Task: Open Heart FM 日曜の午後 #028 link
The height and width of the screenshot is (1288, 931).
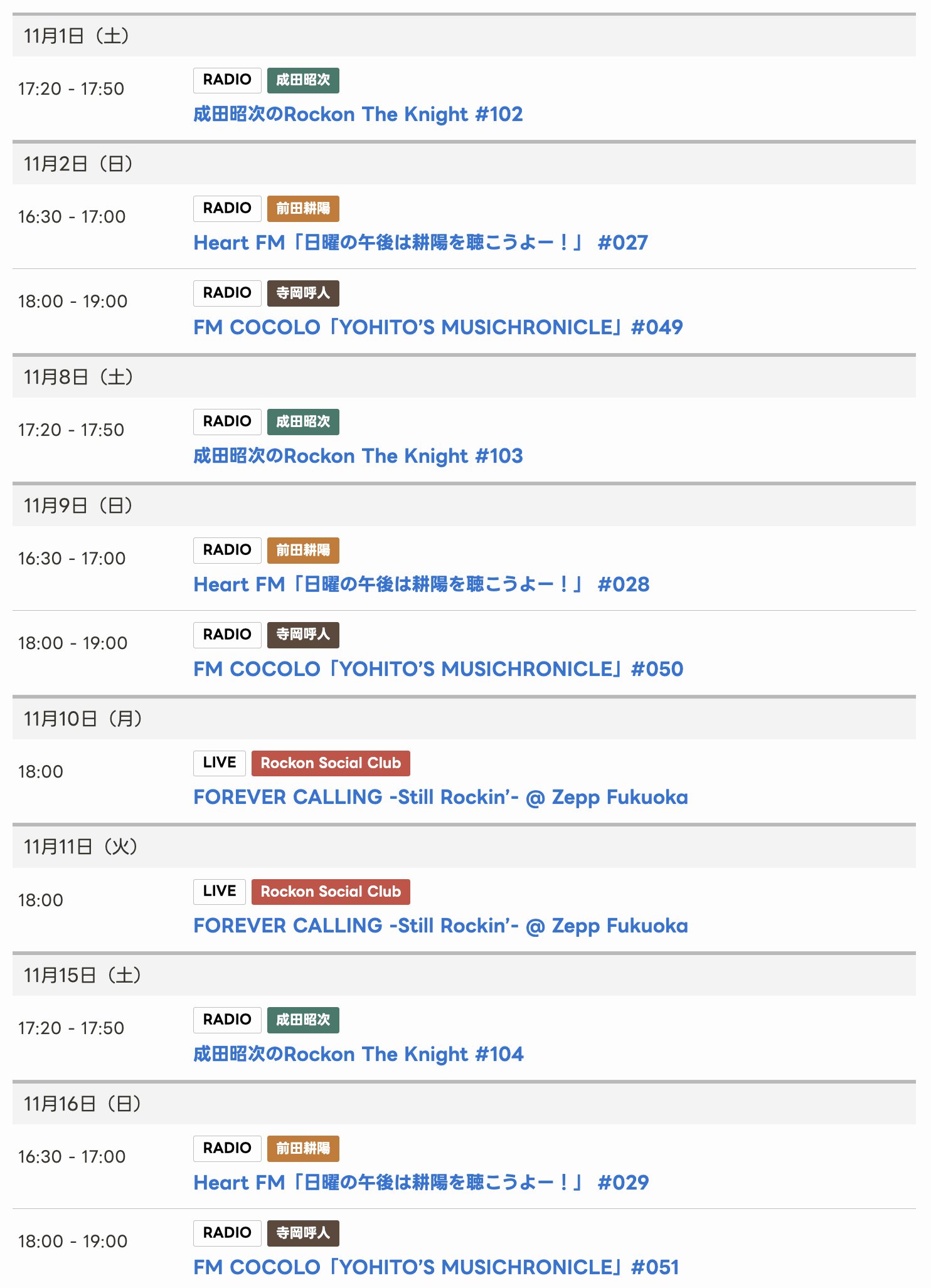Action: point(421,584)
